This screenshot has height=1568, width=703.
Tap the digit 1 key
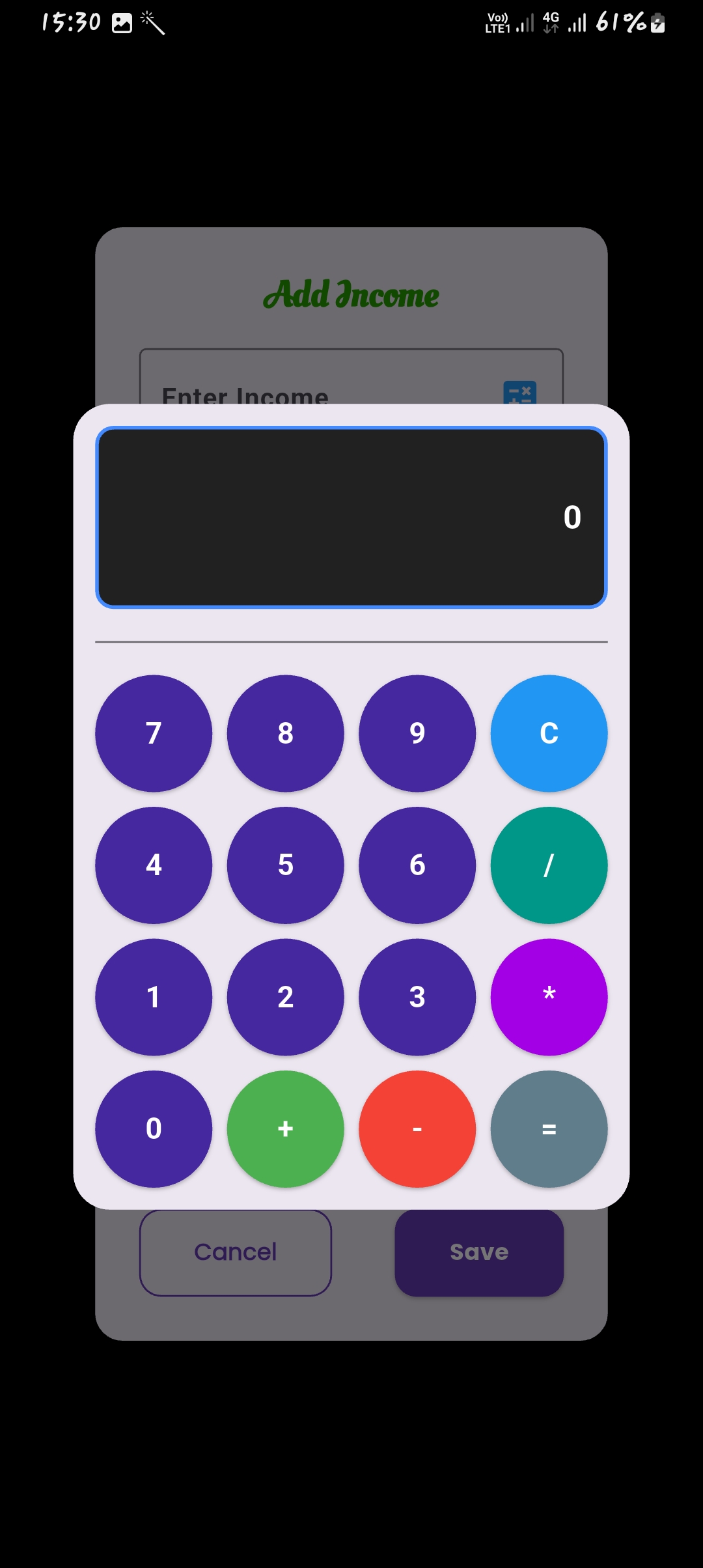point(154,997)
